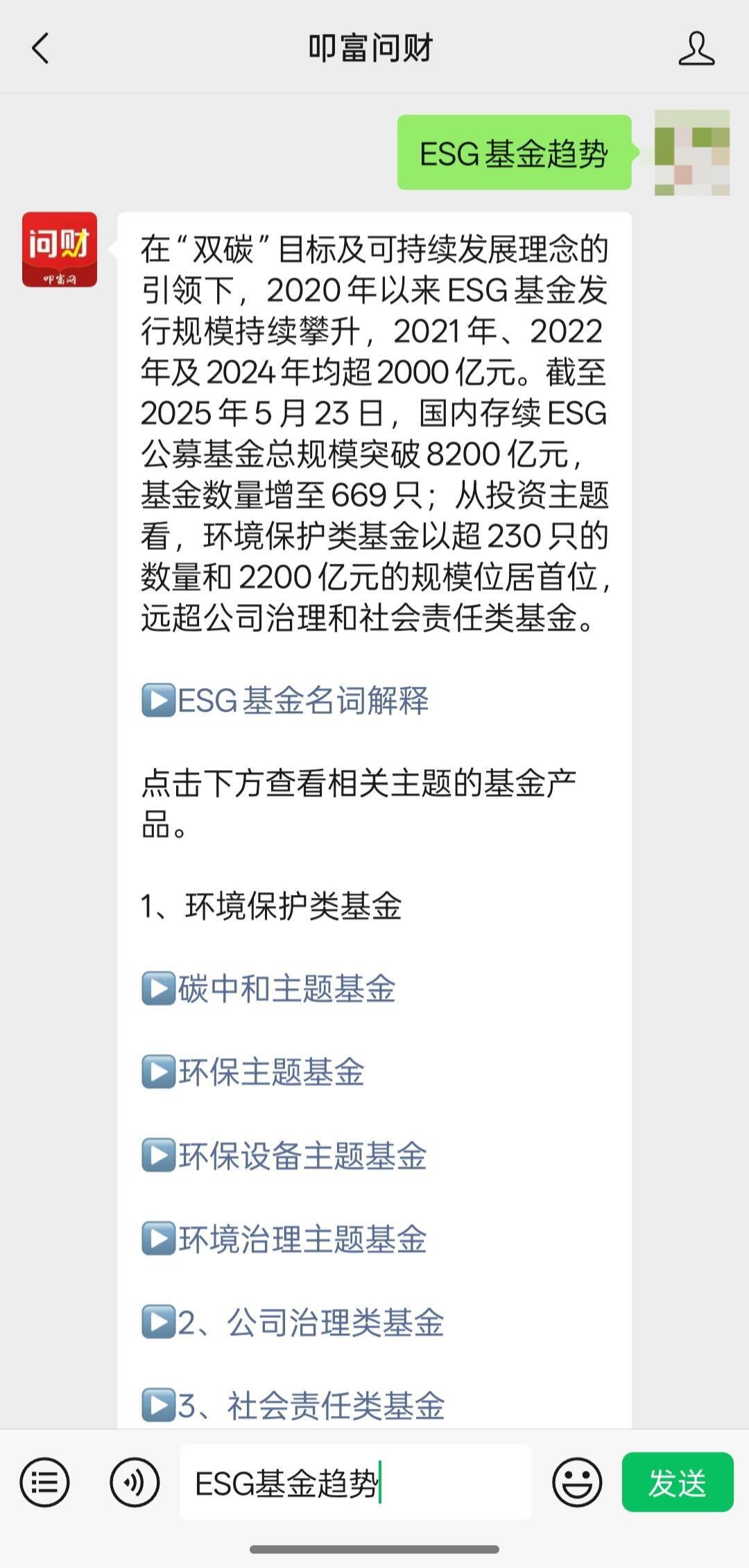Open the service menu list icon
The width and height of the screenshot is (749, 1568).
point(44,1483)
